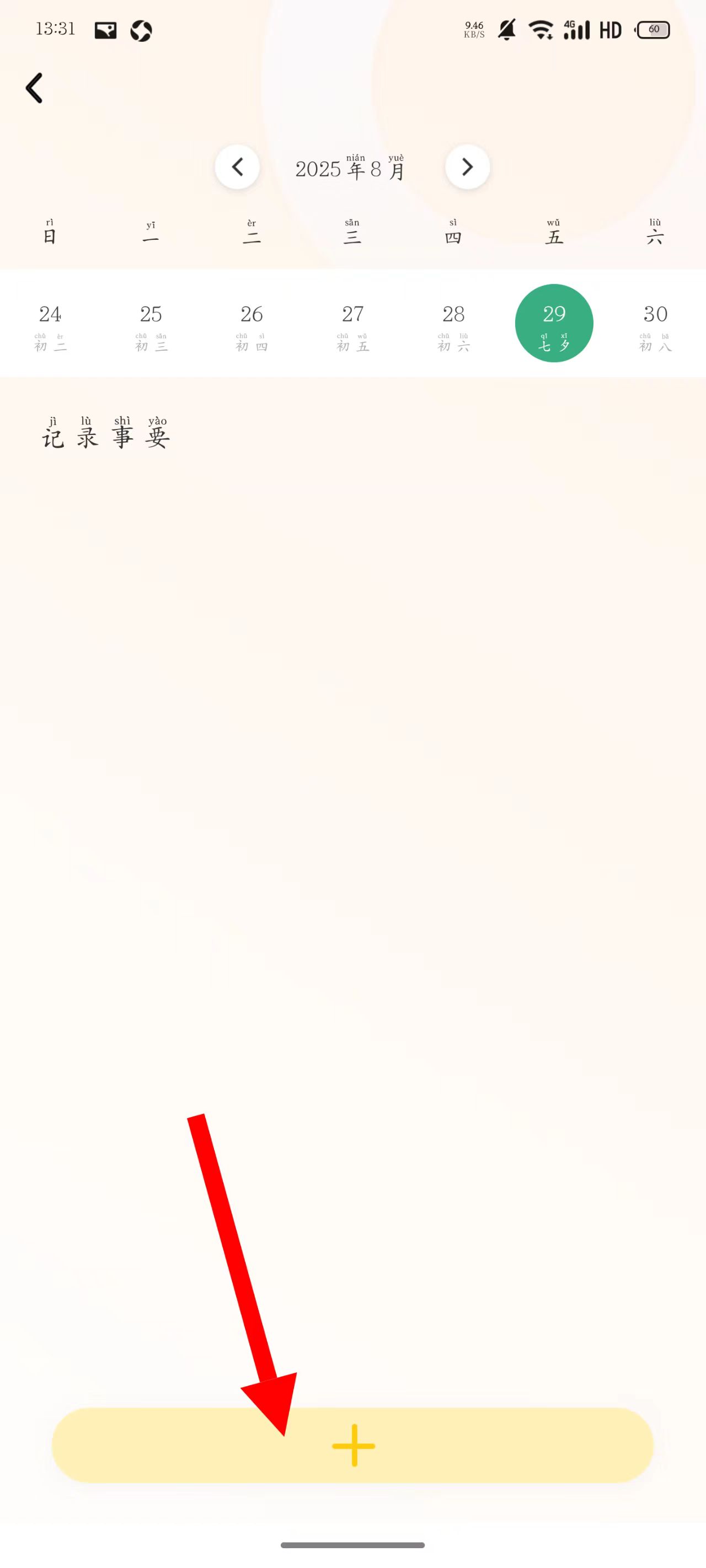The height and width of the screenshot is (1568, 706).
Task: Go to the previous month
Action: (x=238, y=167)
